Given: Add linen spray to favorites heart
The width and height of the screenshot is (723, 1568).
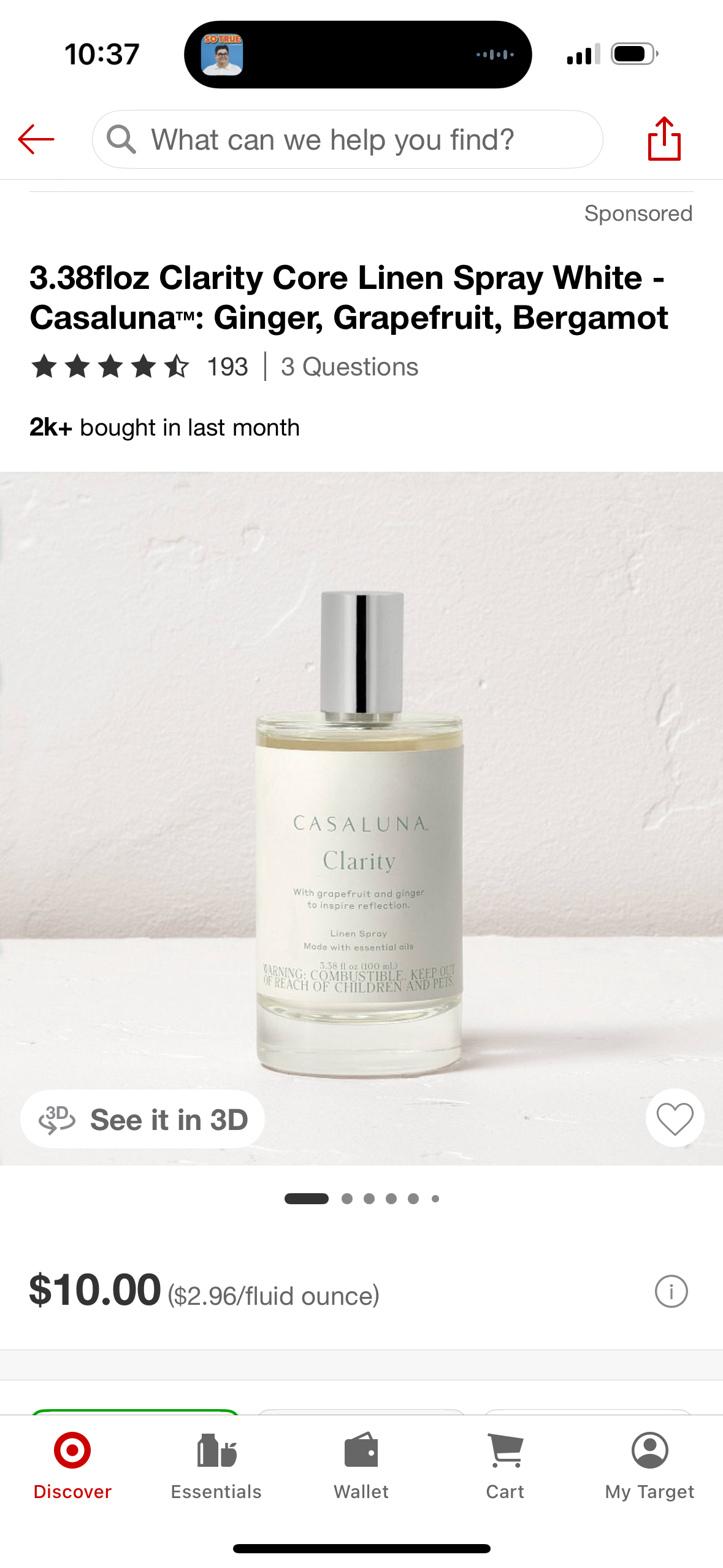Looking at the screenshot, I should click(x=675, y=1118).
